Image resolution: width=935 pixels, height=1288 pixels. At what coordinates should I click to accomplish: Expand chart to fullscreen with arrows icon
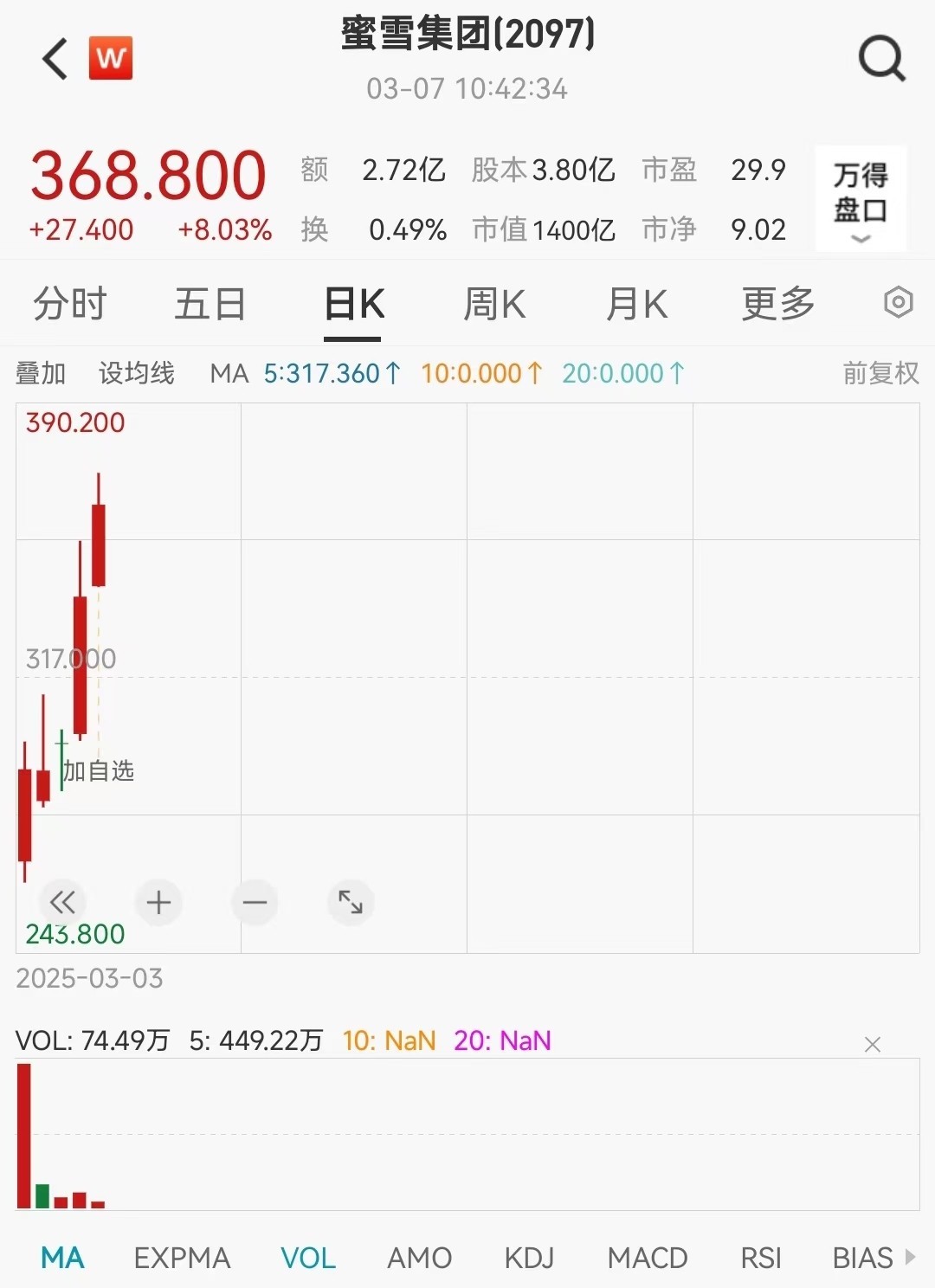[x=351, y=902]
